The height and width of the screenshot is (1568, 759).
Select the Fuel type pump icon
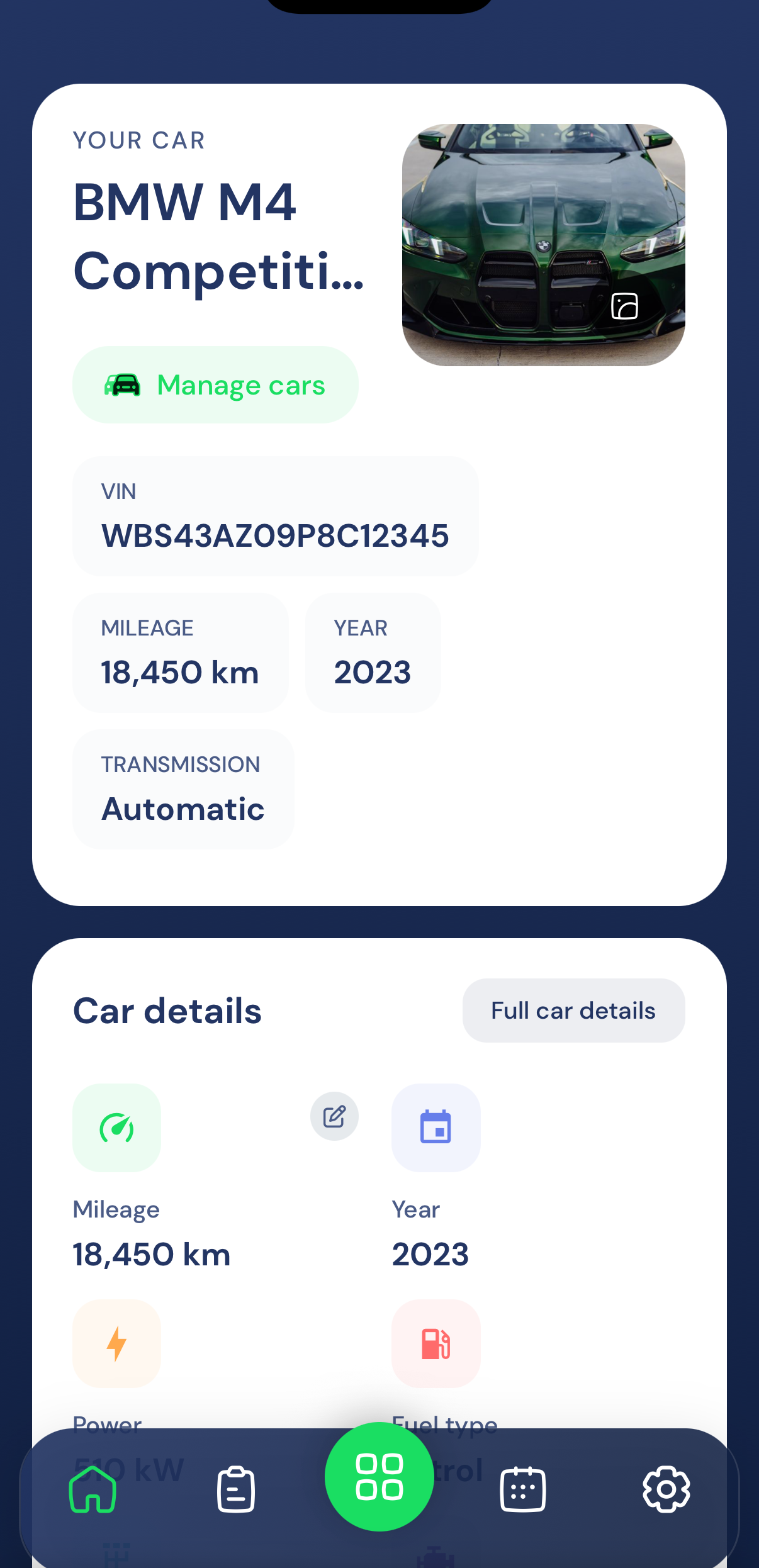point(436,1345)
